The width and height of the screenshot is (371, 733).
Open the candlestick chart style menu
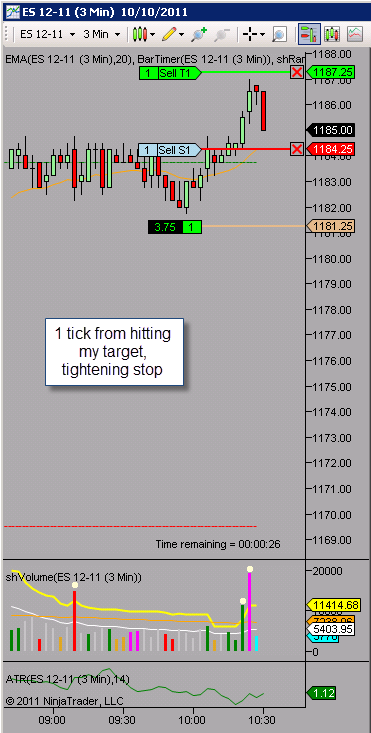pyautogui.click(x=143, y=34)
